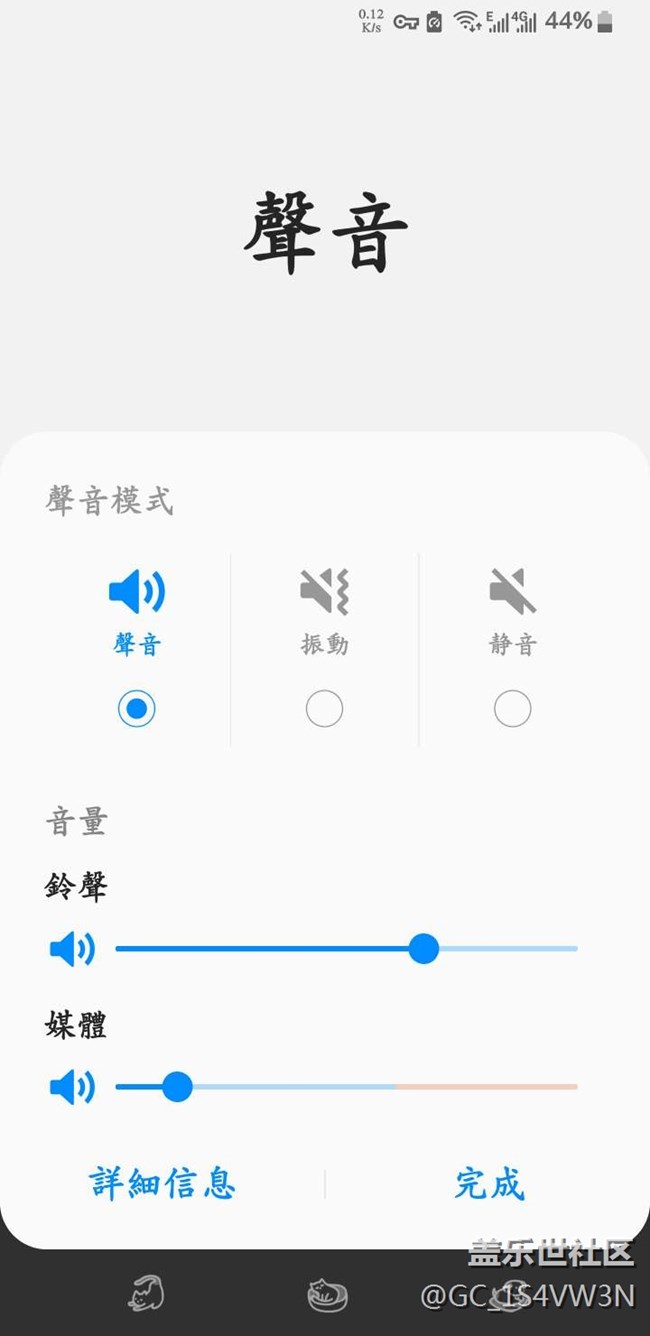Screen dimensions: 650x1336
Task: Select the 聲音 sound mode
Action: 137,708
